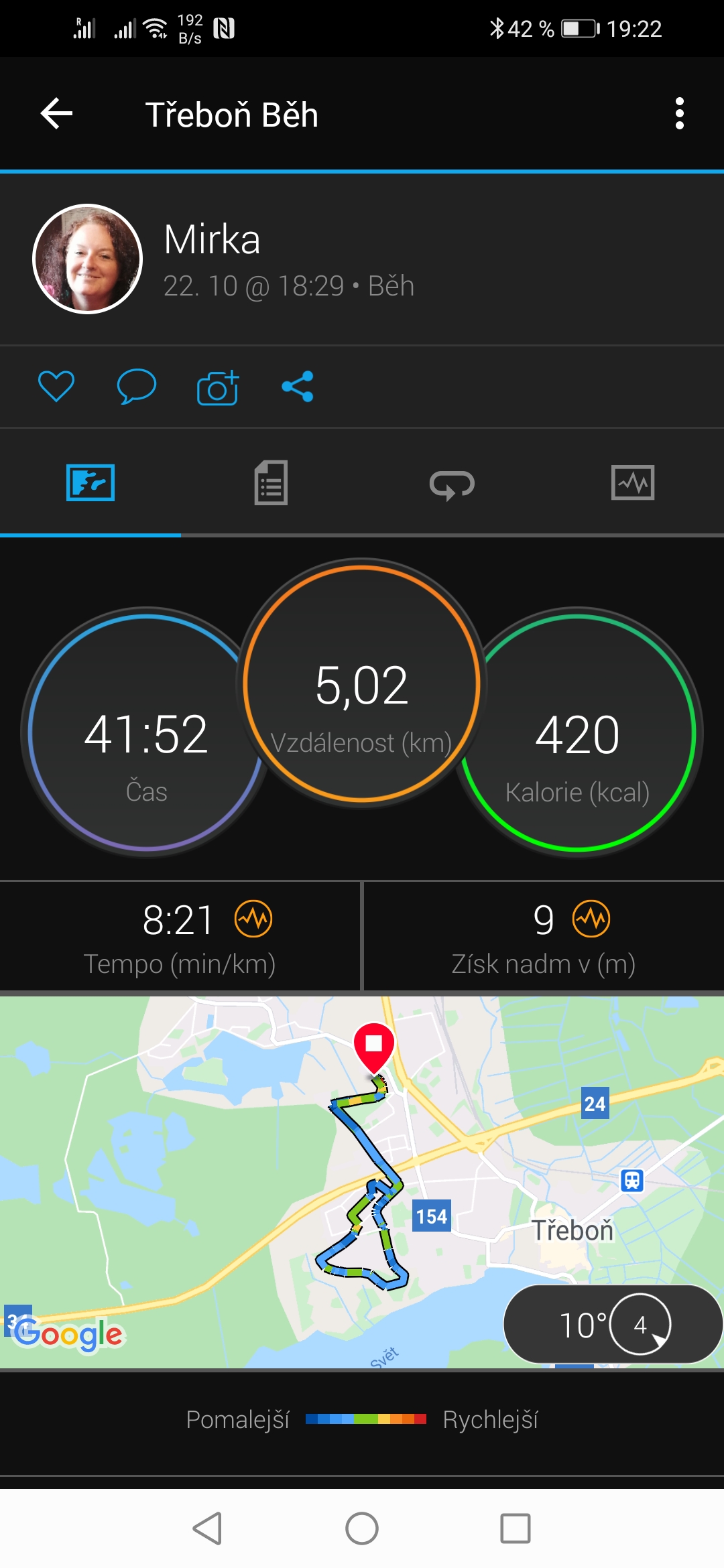This screenshot has height=1568, width=724.
Task: Open the recent apps view
Action: point(516,1528)
